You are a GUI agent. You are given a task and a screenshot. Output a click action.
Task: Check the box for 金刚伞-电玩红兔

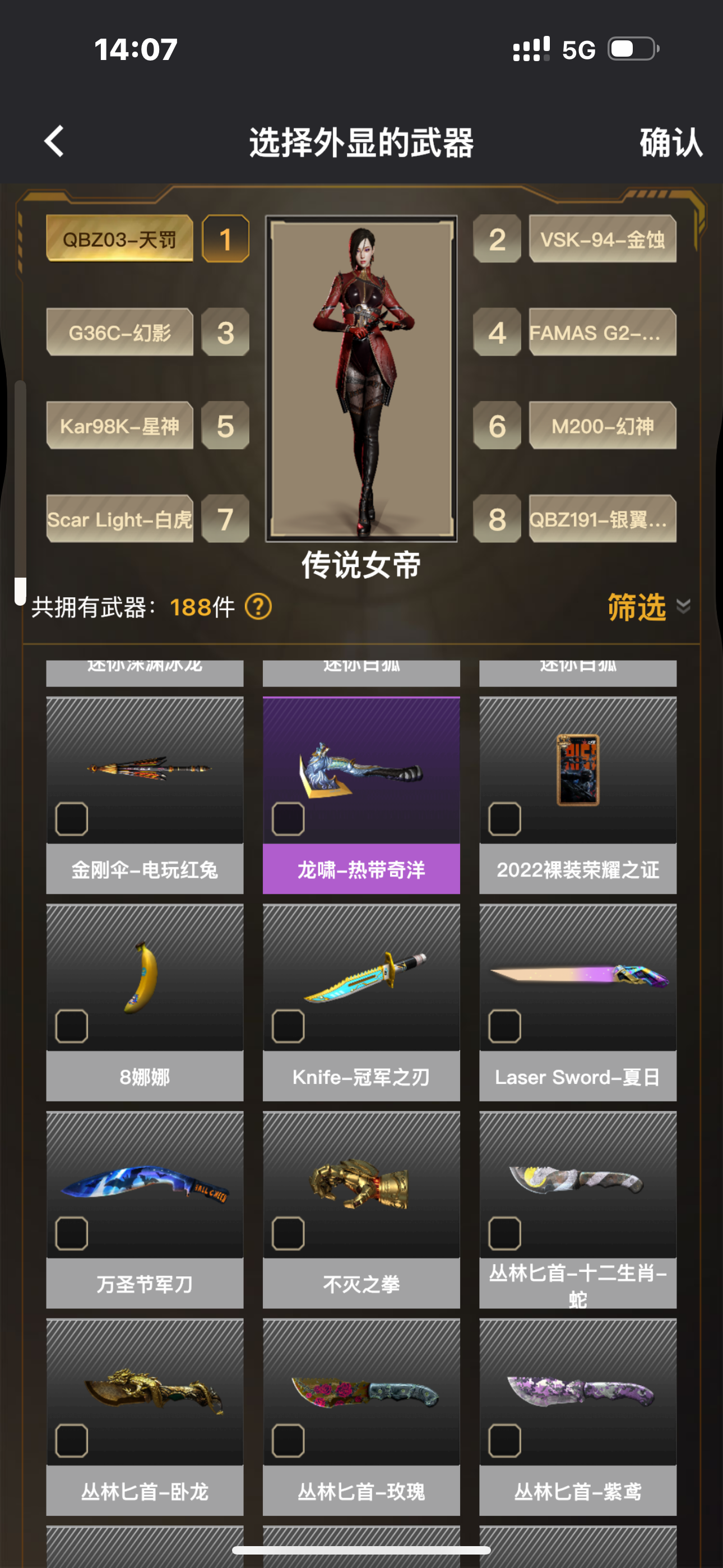point(72,819)
